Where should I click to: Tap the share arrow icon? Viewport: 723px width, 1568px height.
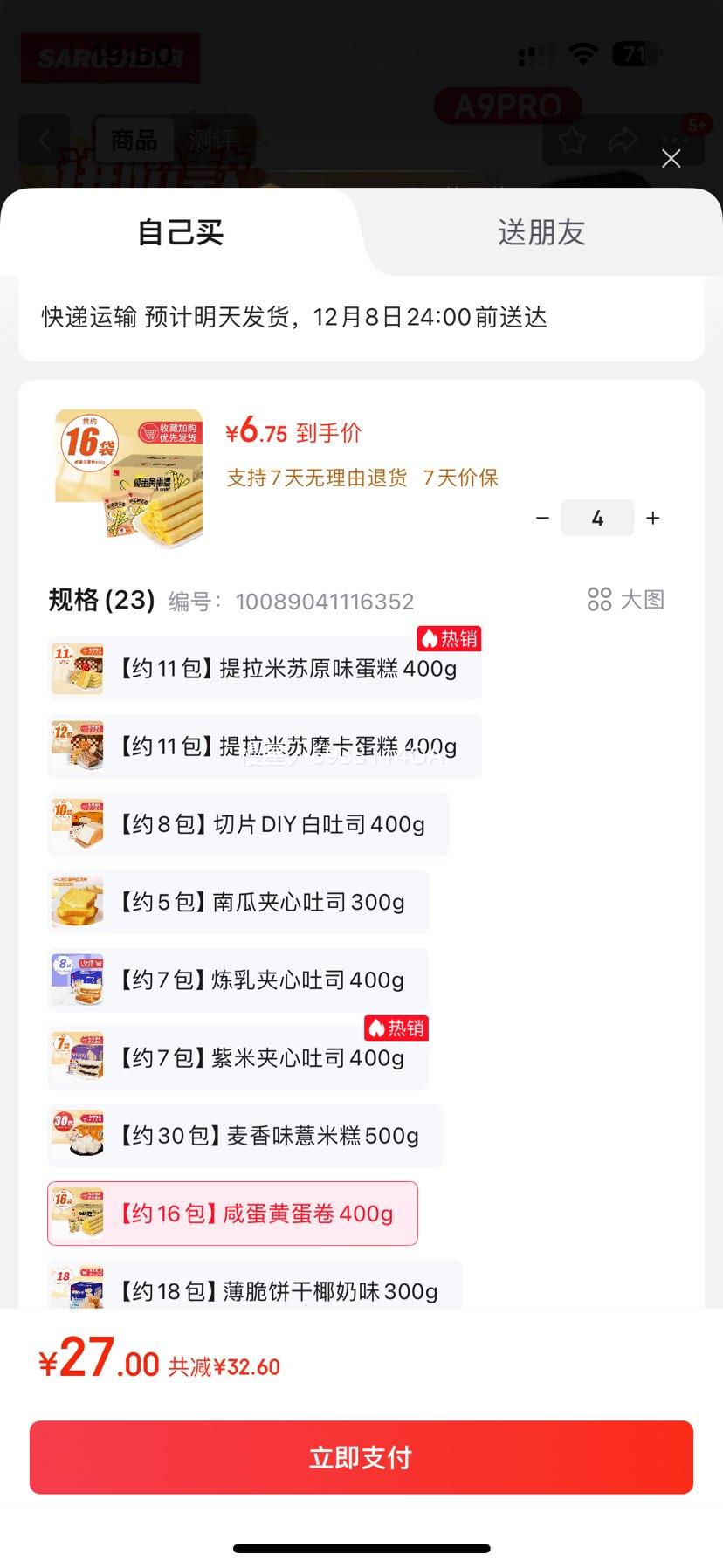(x=623, y=140)
